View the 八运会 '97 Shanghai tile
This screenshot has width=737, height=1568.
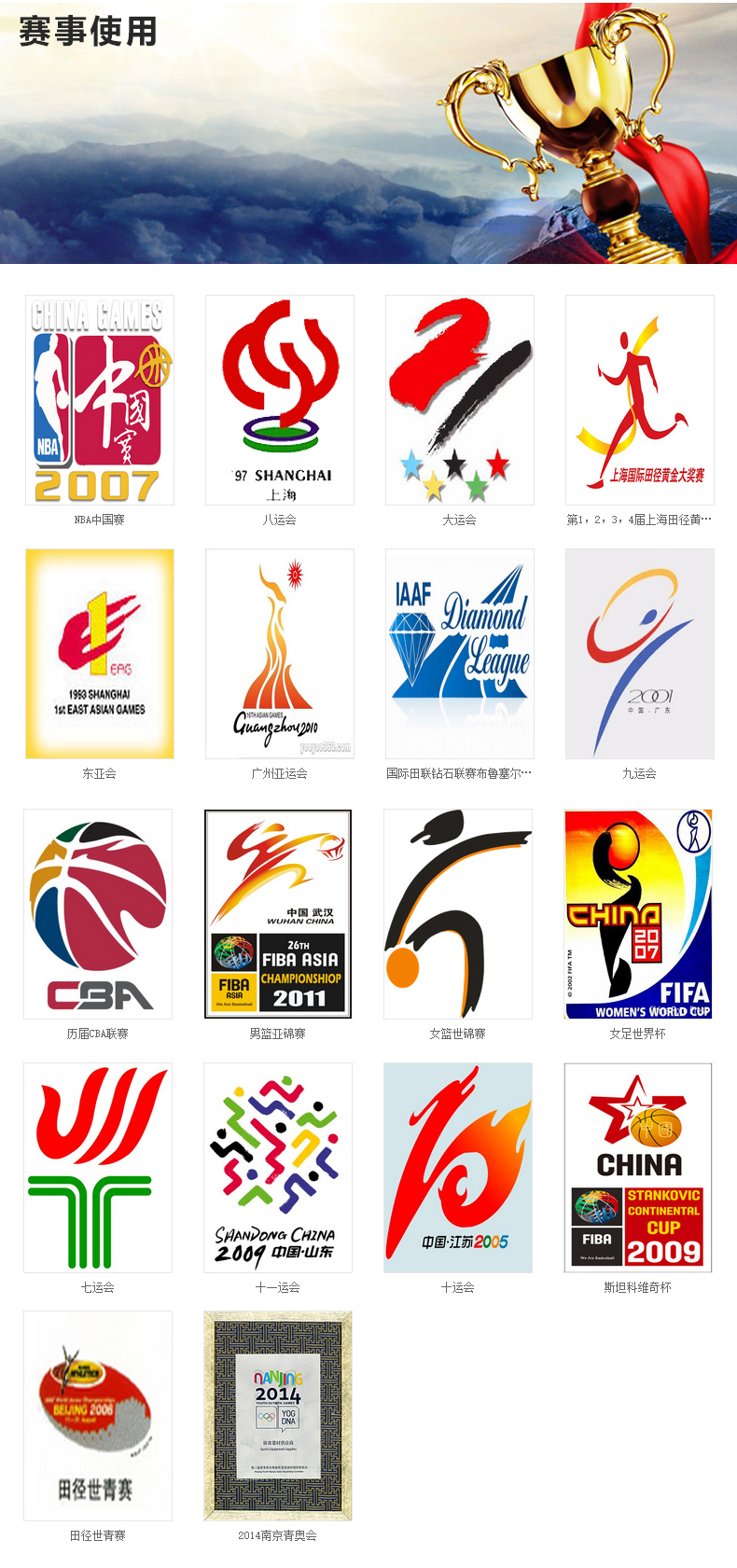(279, 400)
